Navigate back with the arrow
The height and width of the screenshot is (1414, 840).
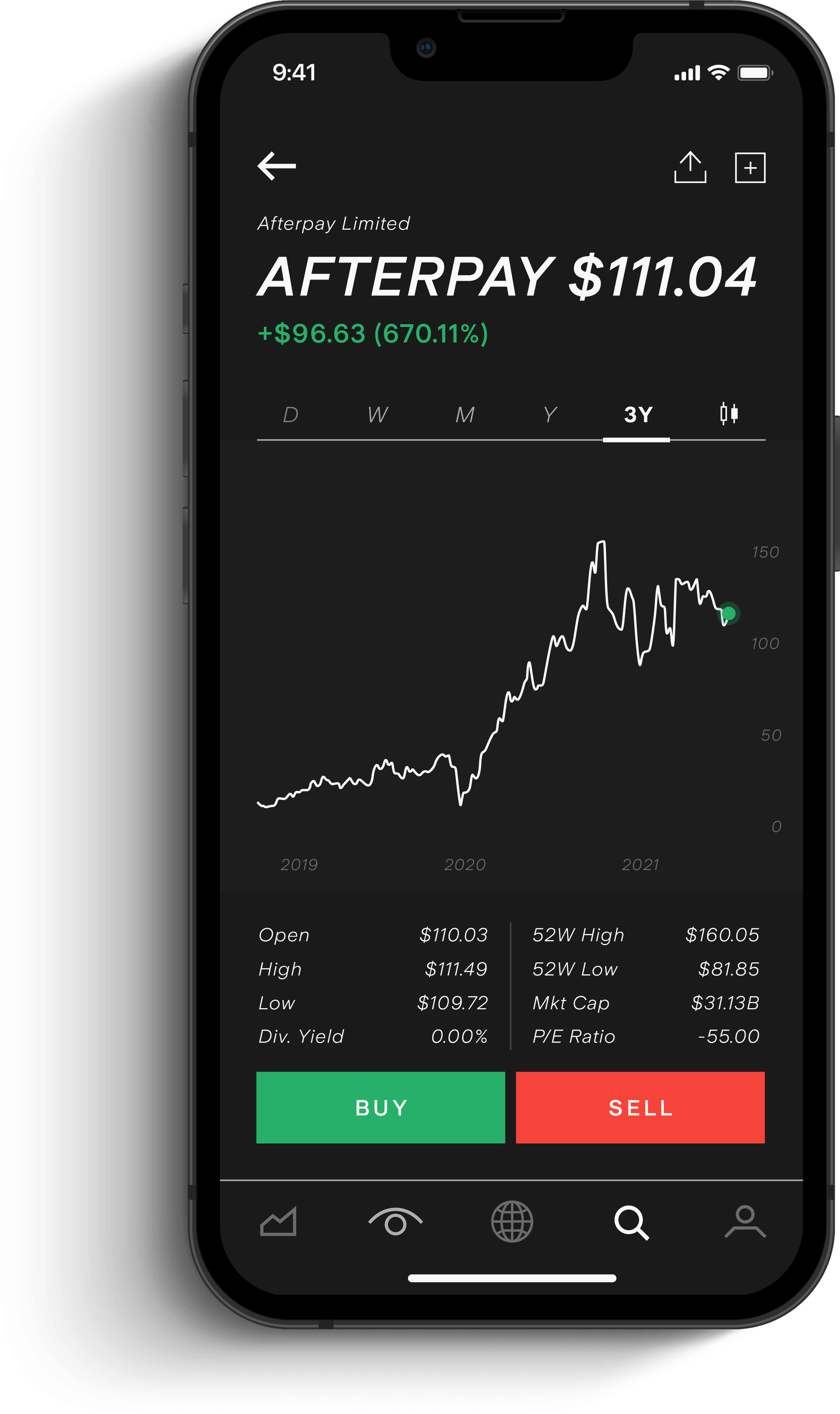pyautogui.click(x=277, y=166)
